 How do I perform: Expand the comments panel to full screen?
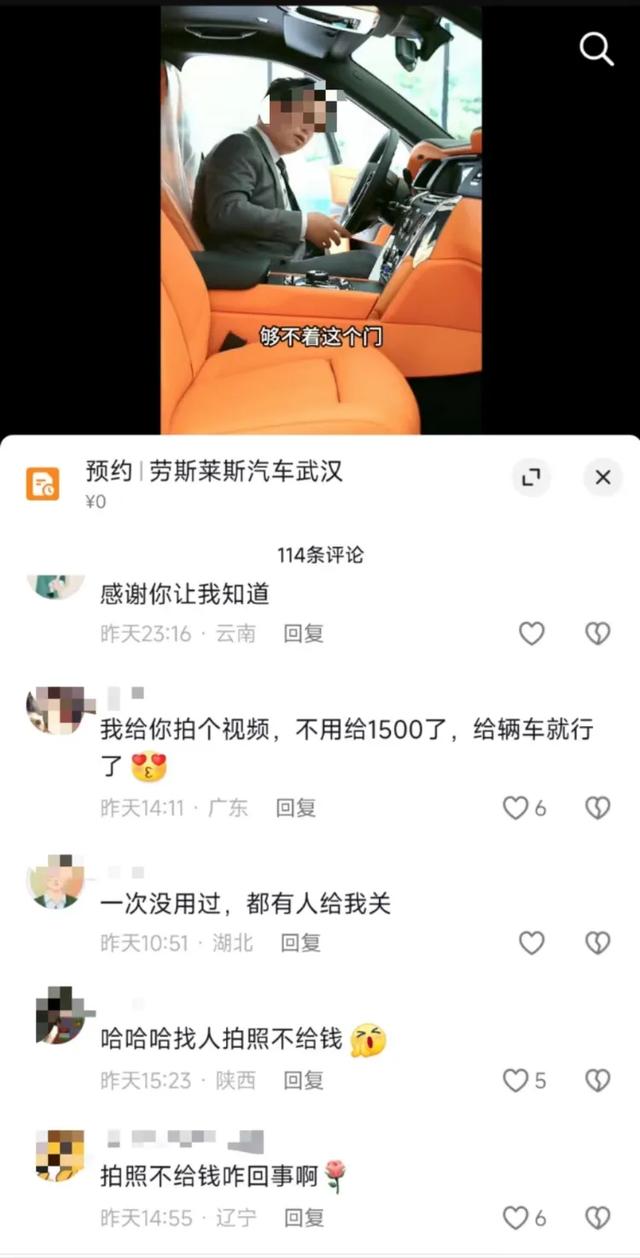point(532,478)
